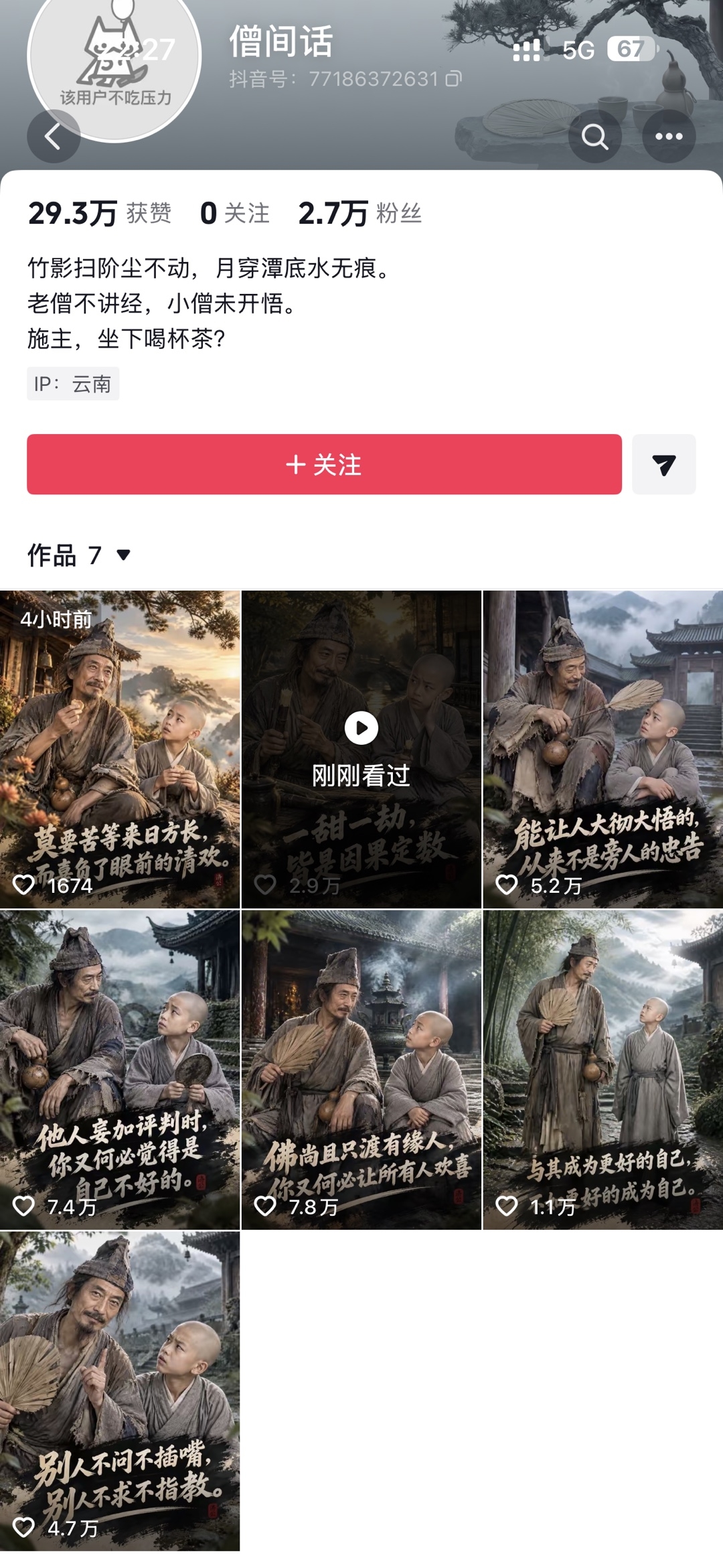Follow 僧间话 with the red 关注 button

point(324,464)
